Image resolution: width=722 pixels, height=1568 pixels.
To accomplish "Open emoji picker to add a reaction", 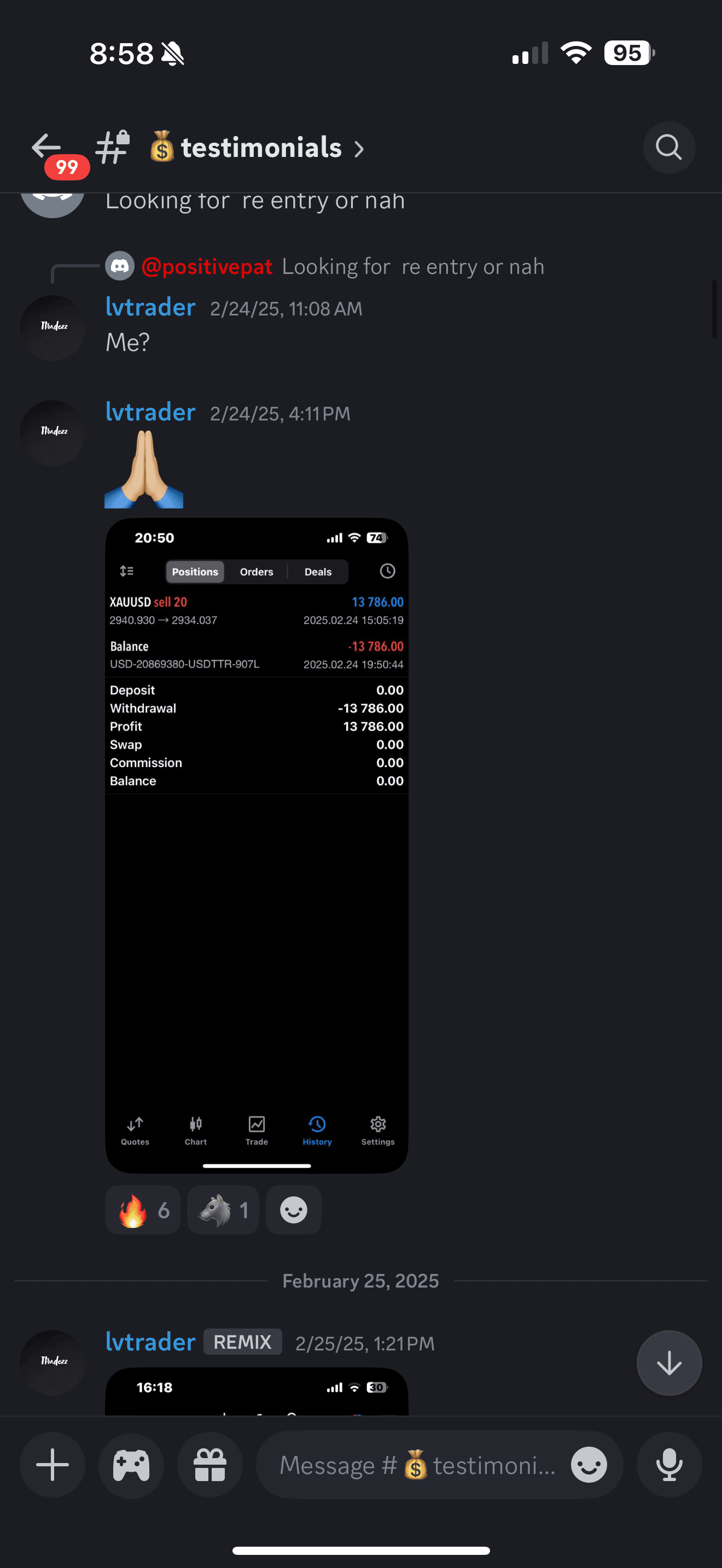I will click(x=293, y=1210).
